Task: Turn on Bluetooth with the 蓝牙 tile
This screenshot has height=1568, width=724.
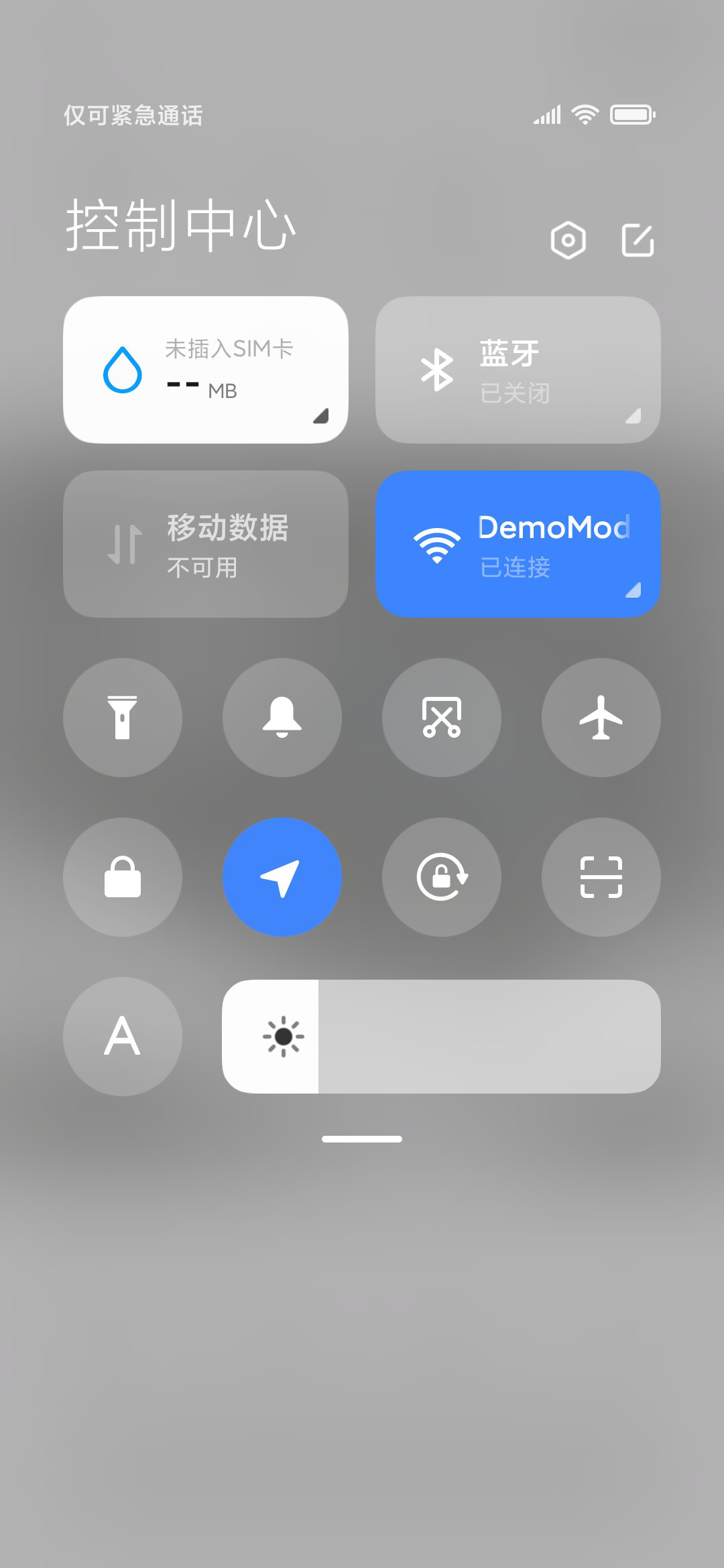Action: [518, 370]
